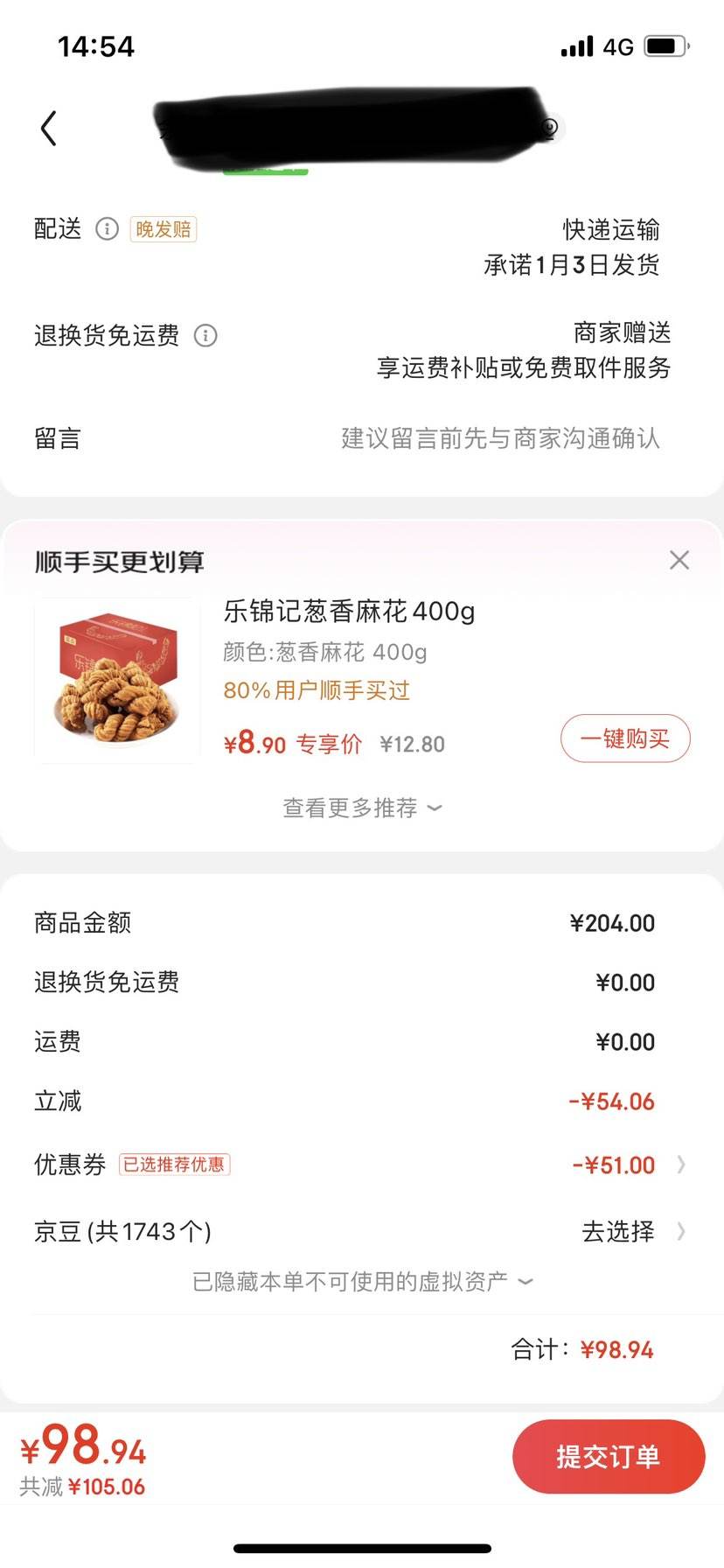Dismiss the 顺手买更划算 recommendation card
The image size is (724, 1568).
pos(679,560)
